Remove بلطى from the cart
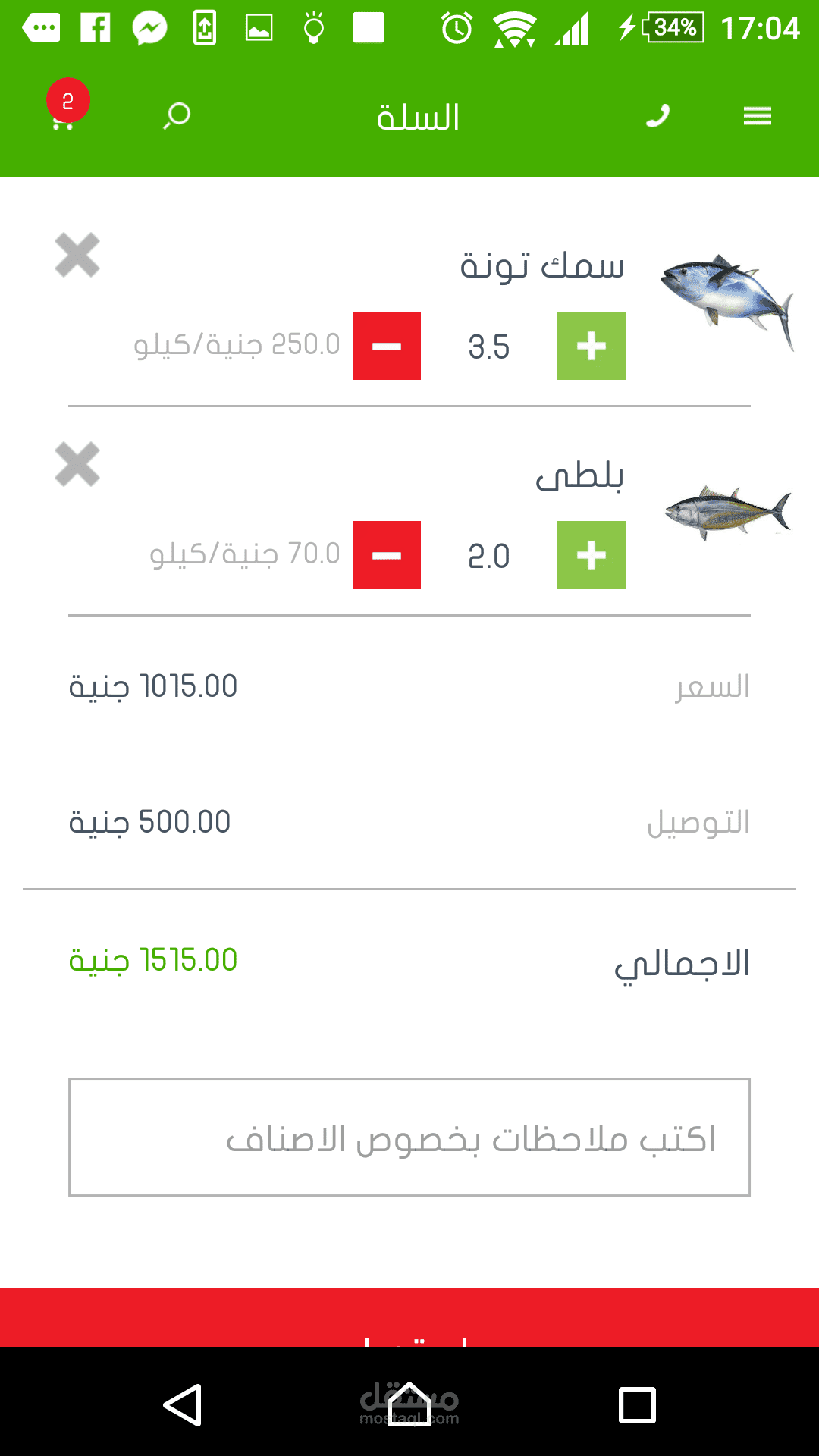This screenshot has height=1456, width=819. click(x=77, y=464)
